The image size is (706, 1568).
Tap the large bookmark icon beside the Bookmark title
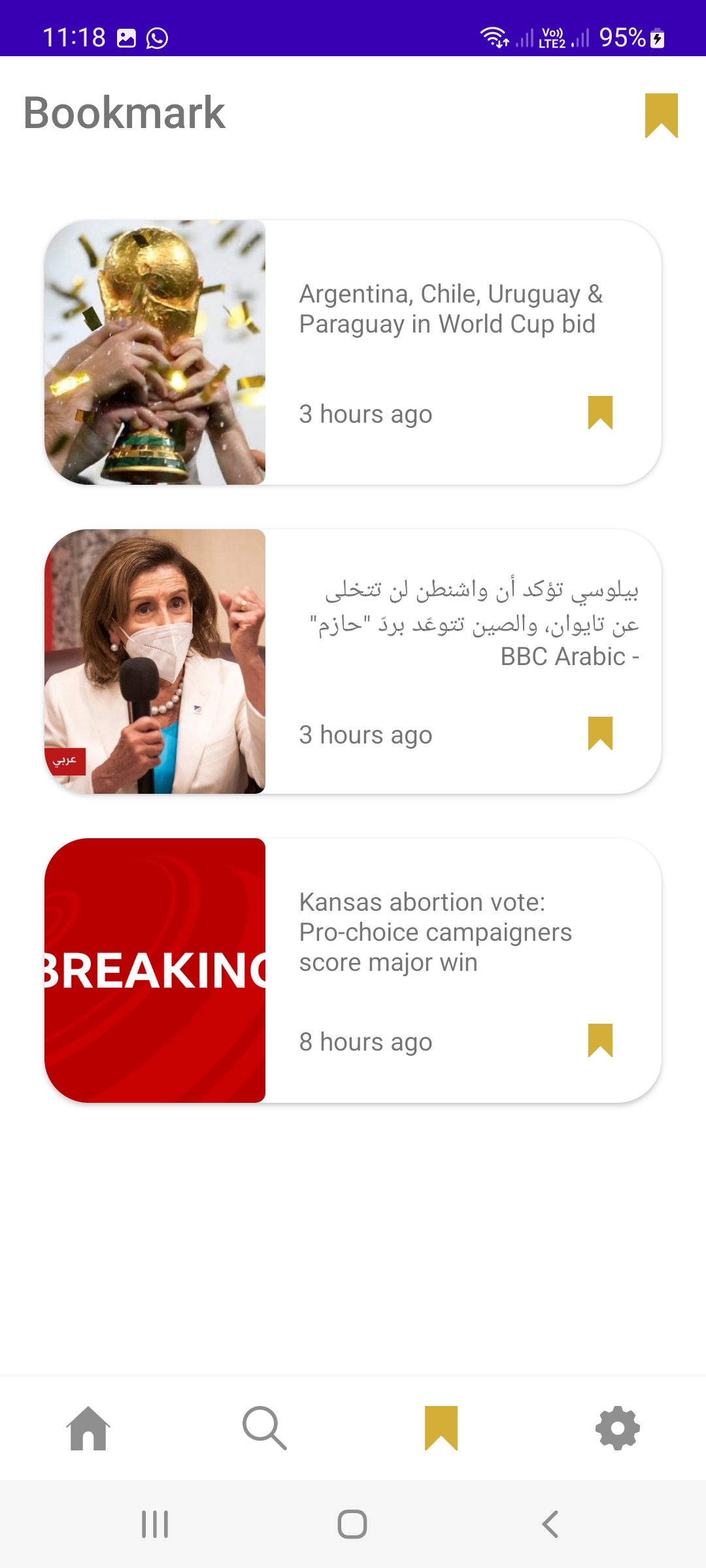(x=661, y=116)
